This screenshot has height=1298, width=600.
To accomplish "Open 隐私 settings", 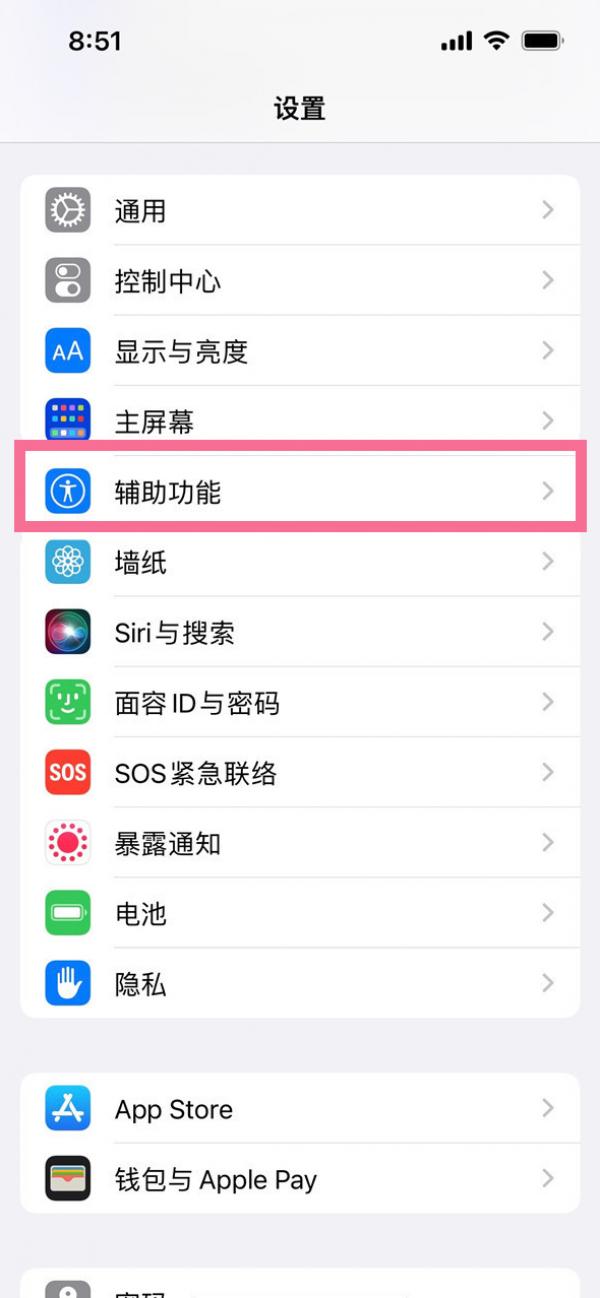I will coord(300,984).
